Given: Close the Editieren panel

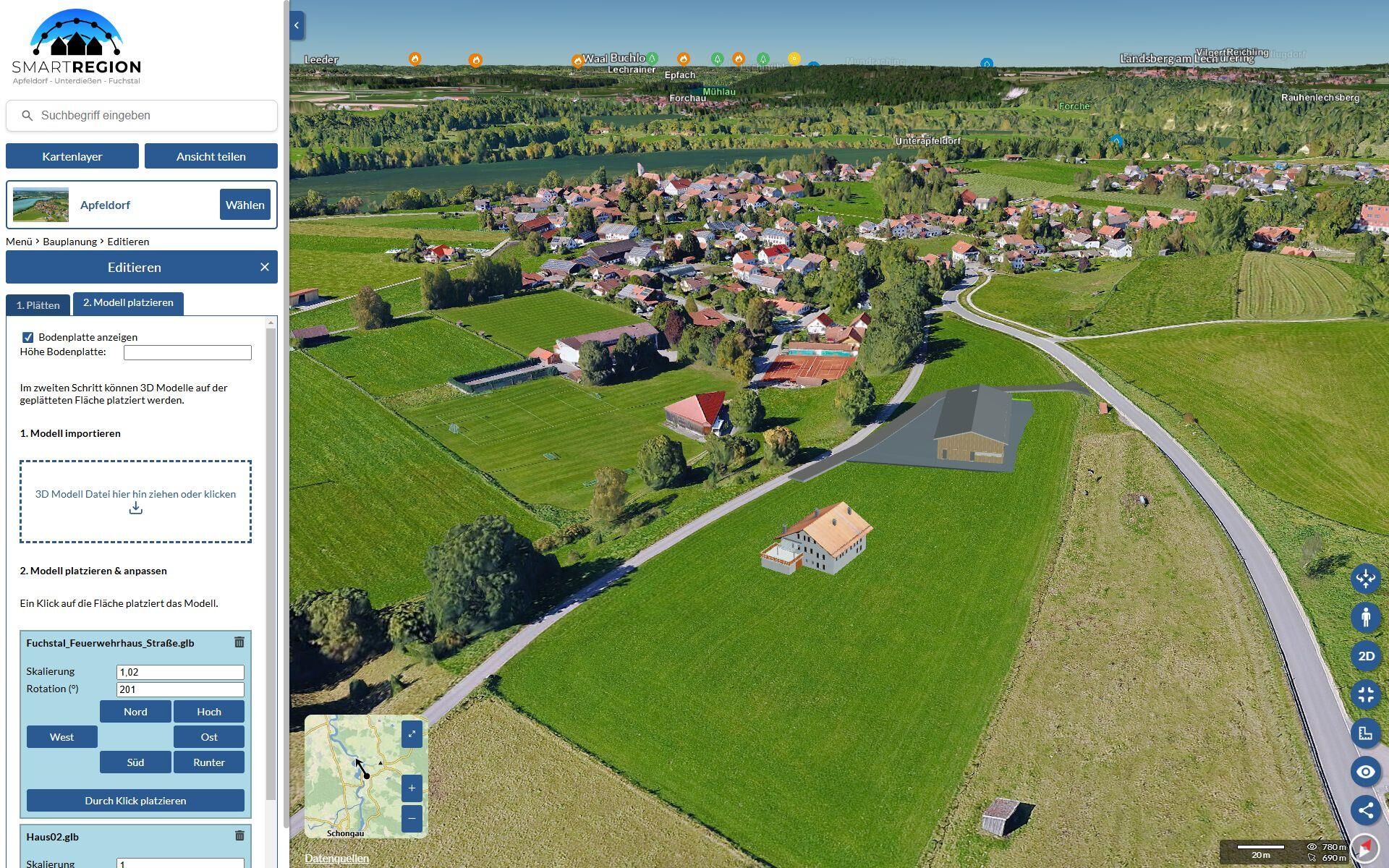Looking at the screenshot, I should [265, 267].
